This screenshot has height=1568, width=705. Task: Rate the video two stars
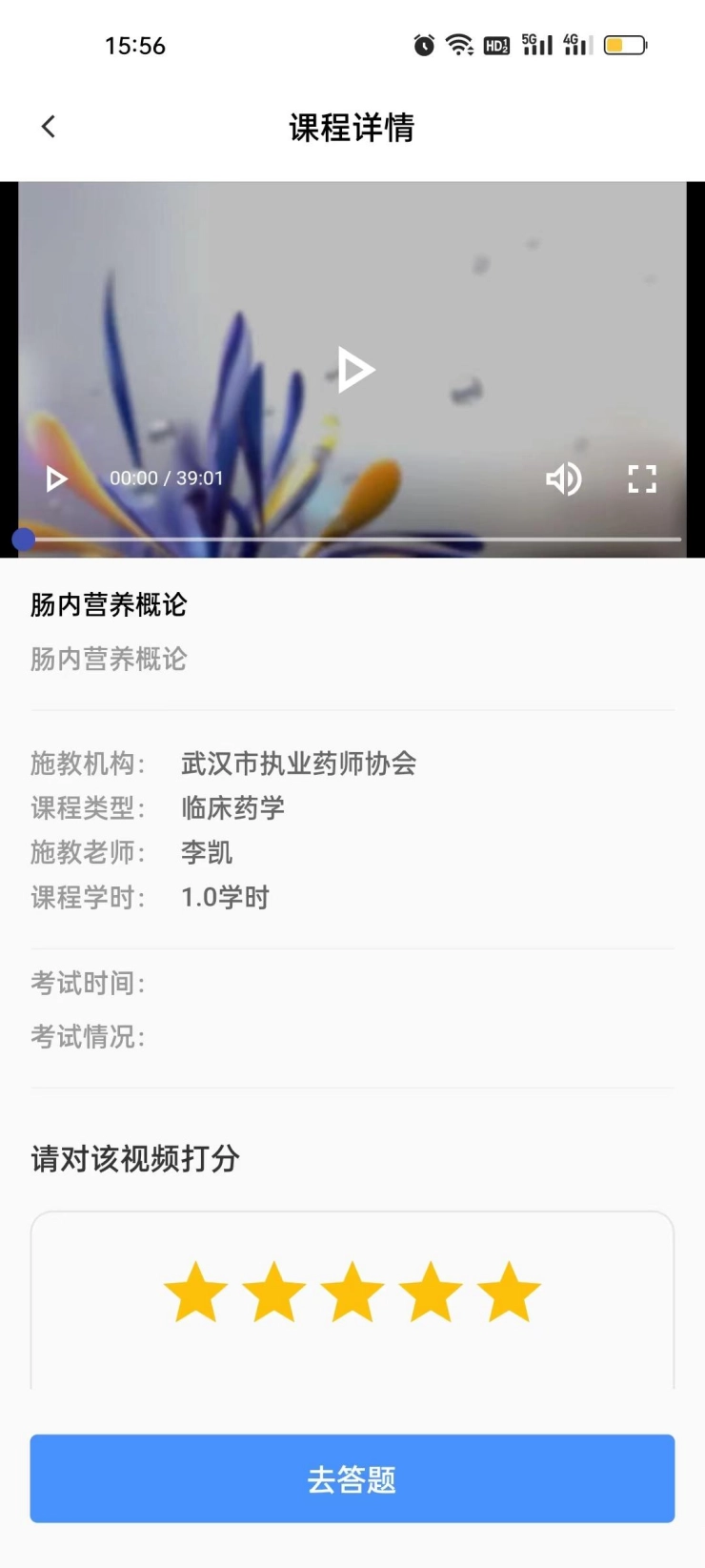274,1293
